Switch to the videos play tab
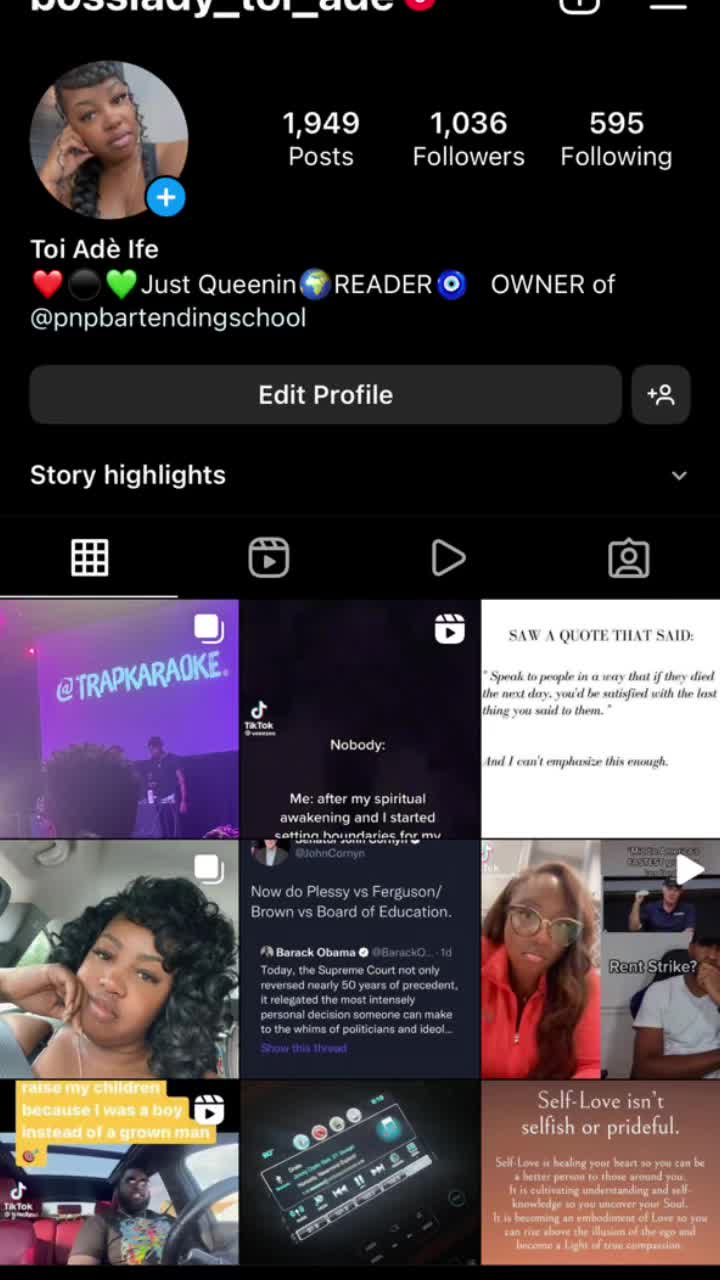720x1280 pixels. 448,558
